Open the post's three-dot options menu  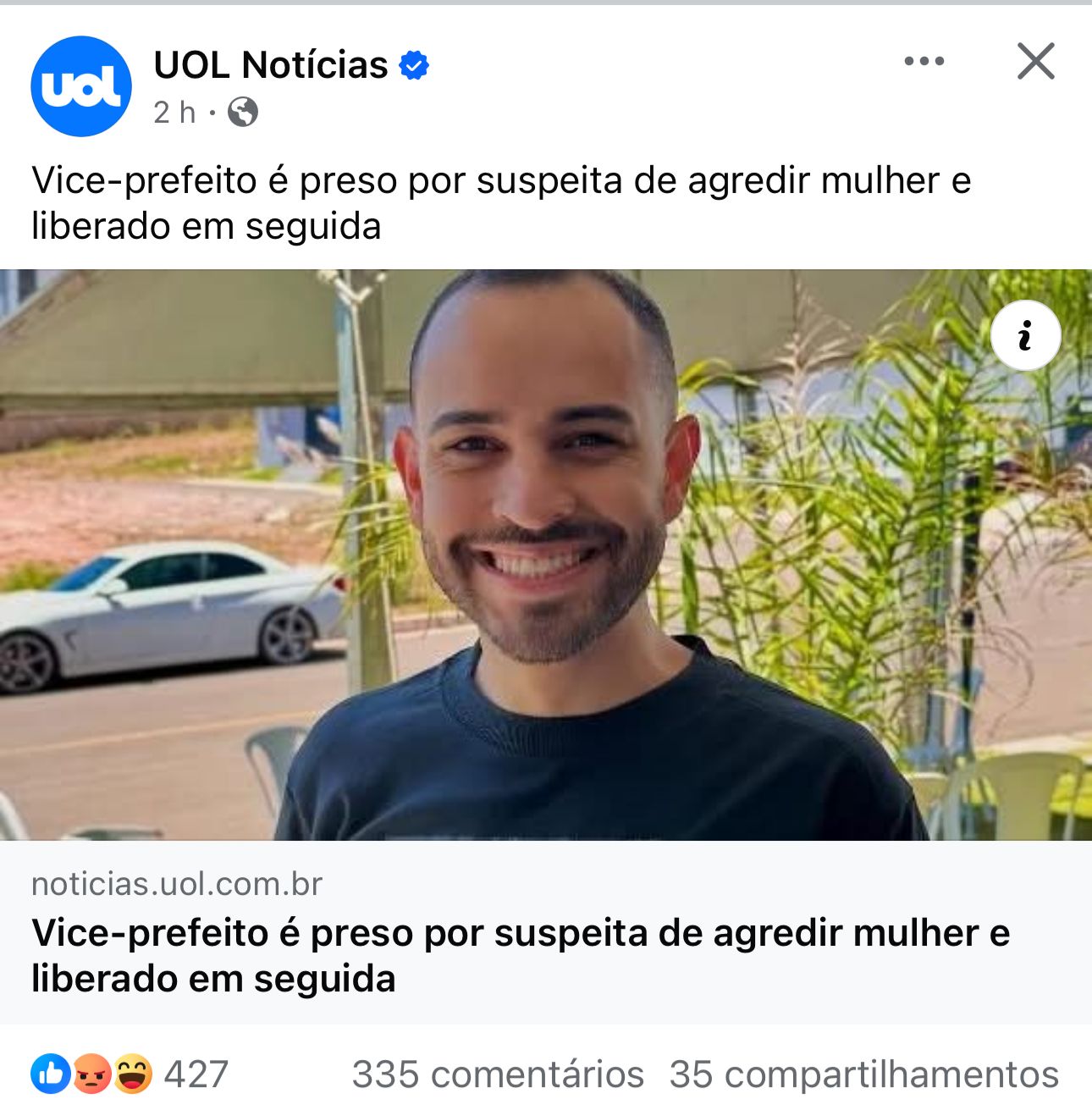(x=924, y=61)
